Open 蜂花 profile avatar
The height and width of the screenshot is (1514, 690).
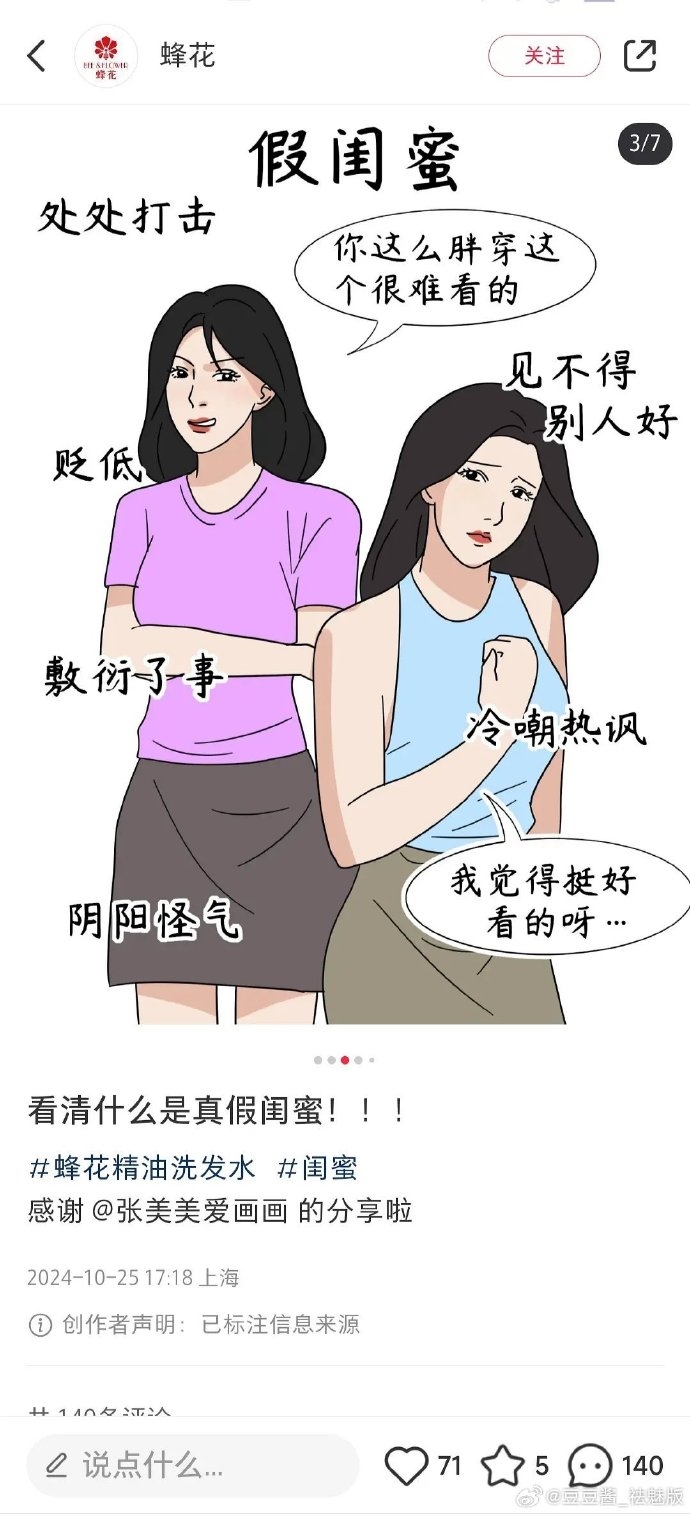coord(106,56)
